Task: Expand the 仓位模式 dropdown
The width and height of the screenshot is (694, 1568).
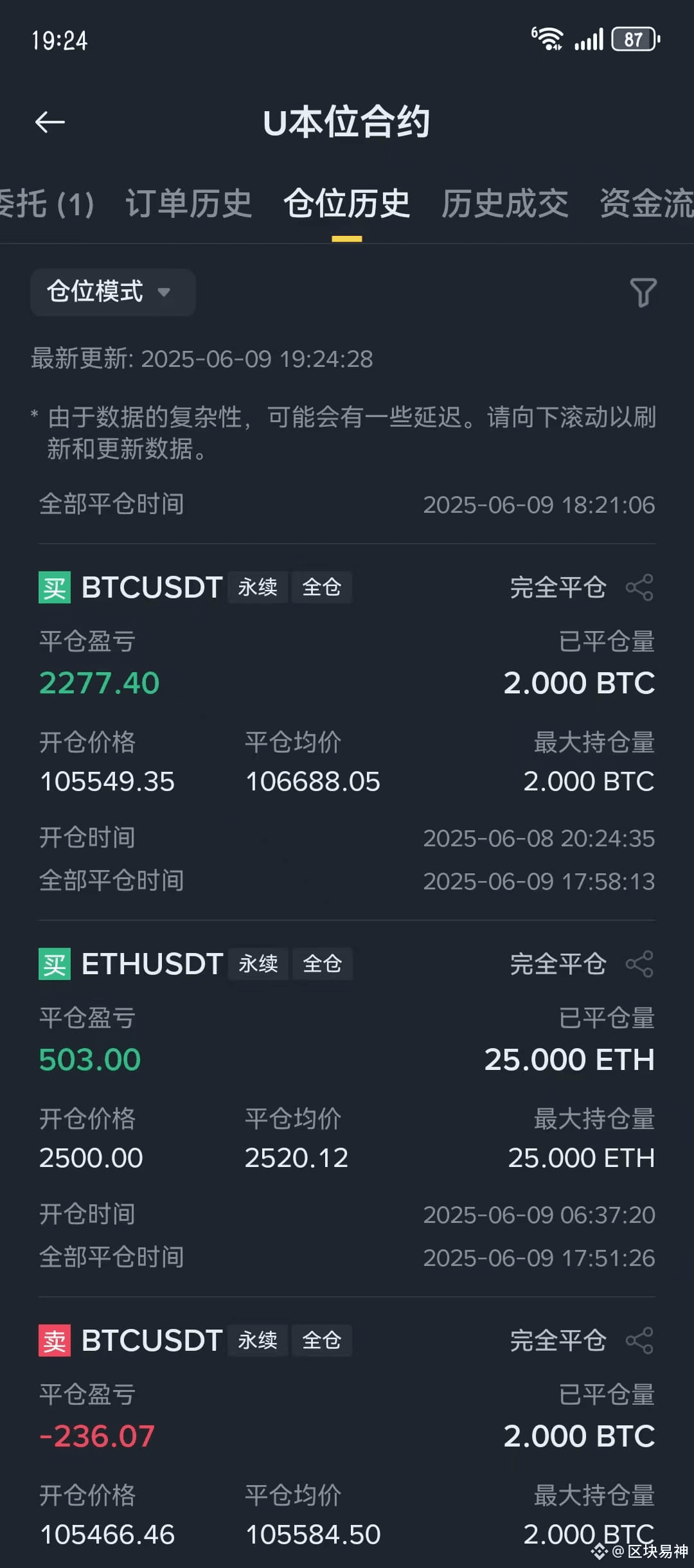Action: pos(113,292)
